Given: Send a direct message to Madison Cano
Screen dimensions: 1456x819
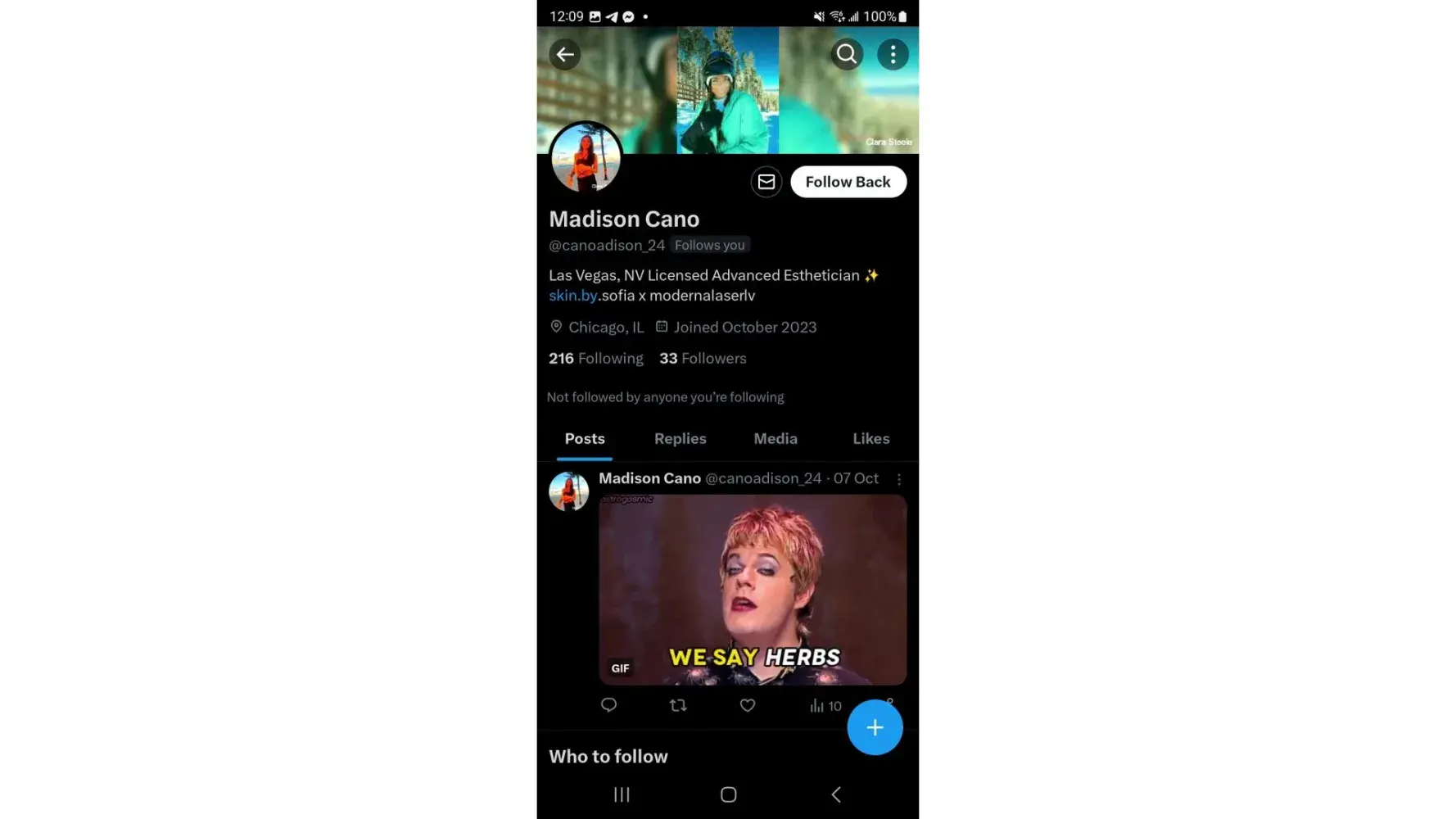Looking at the screenshot, I should (x=766, y=182).
